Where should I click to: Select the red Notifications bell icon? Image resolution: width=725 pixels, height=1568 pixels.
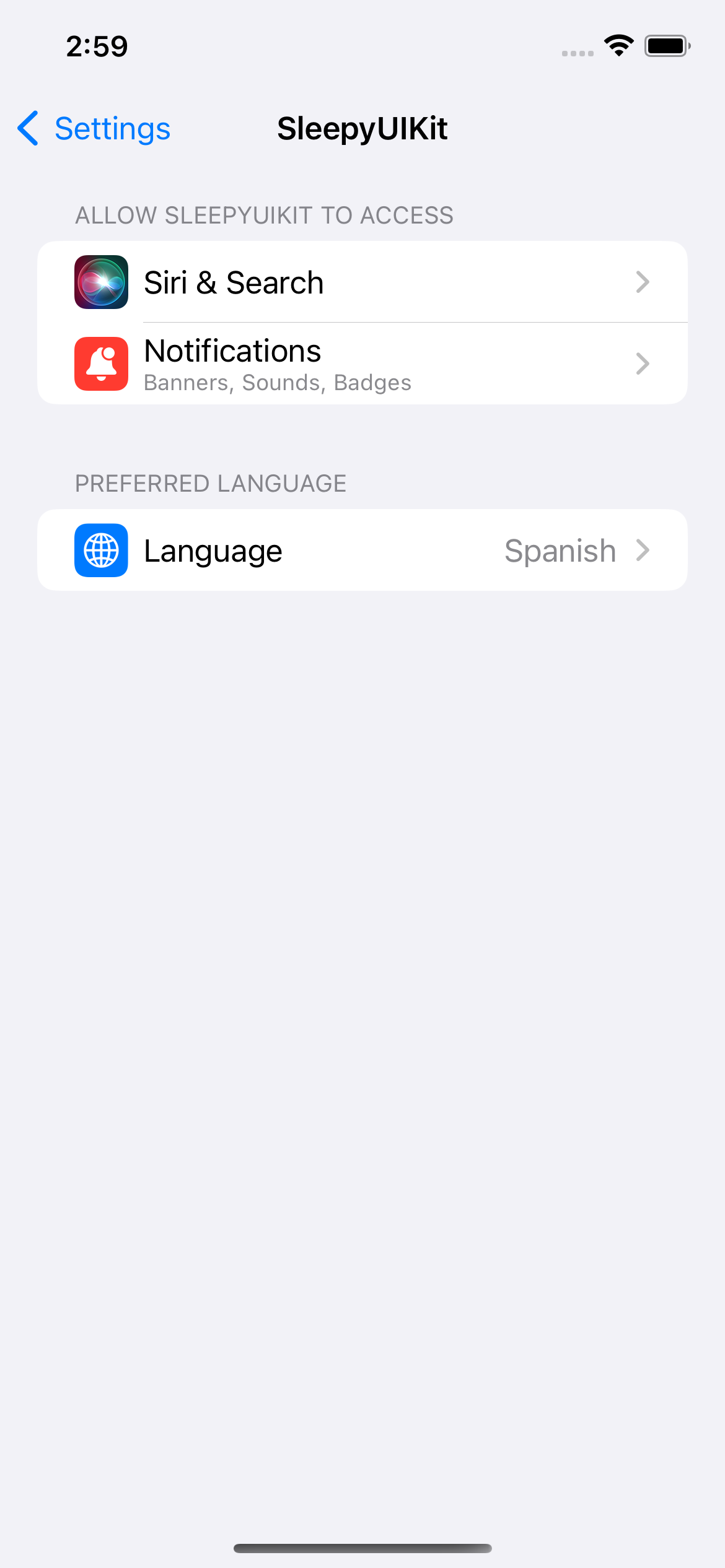(101, 364)
